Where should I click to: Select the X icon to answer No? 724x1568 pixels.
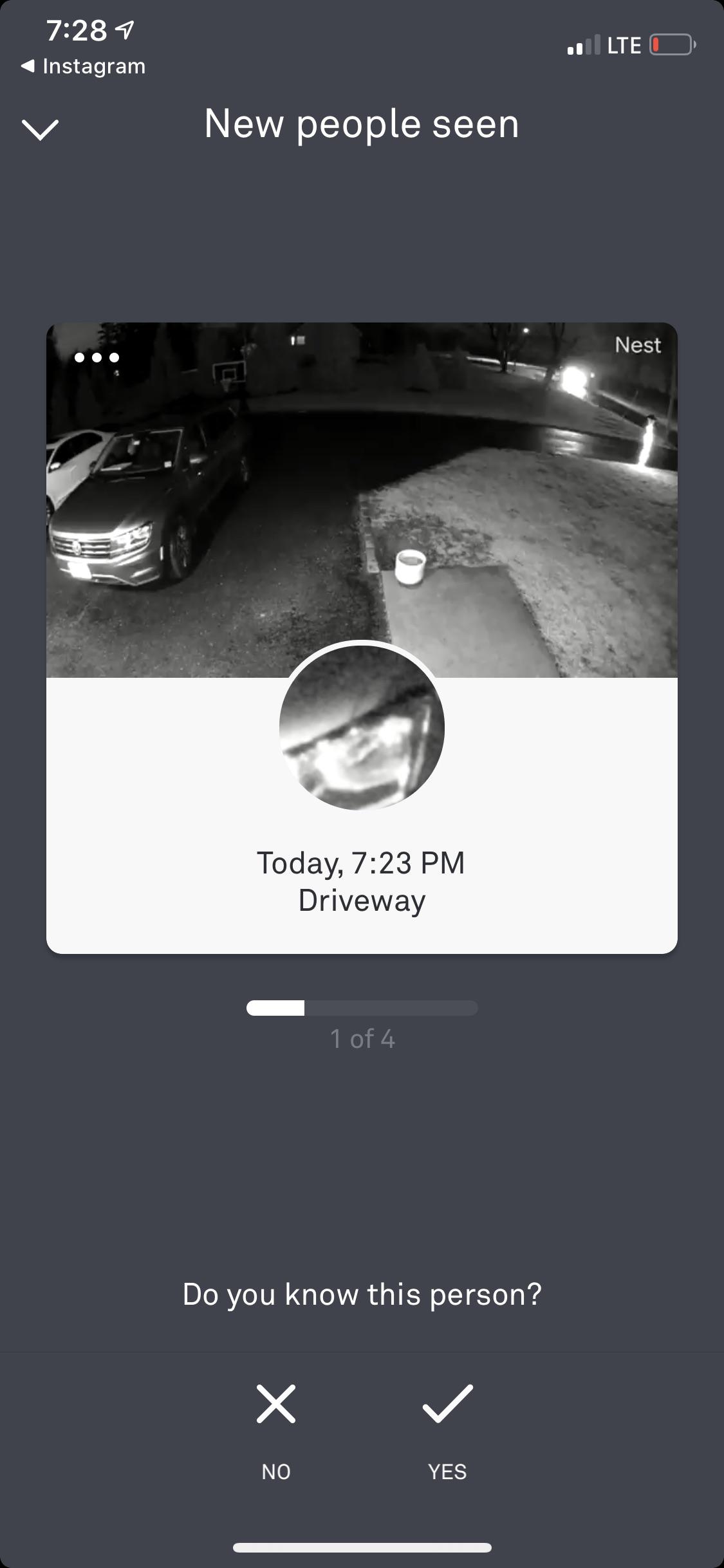pyautogui.click(x=277, y=1403)
